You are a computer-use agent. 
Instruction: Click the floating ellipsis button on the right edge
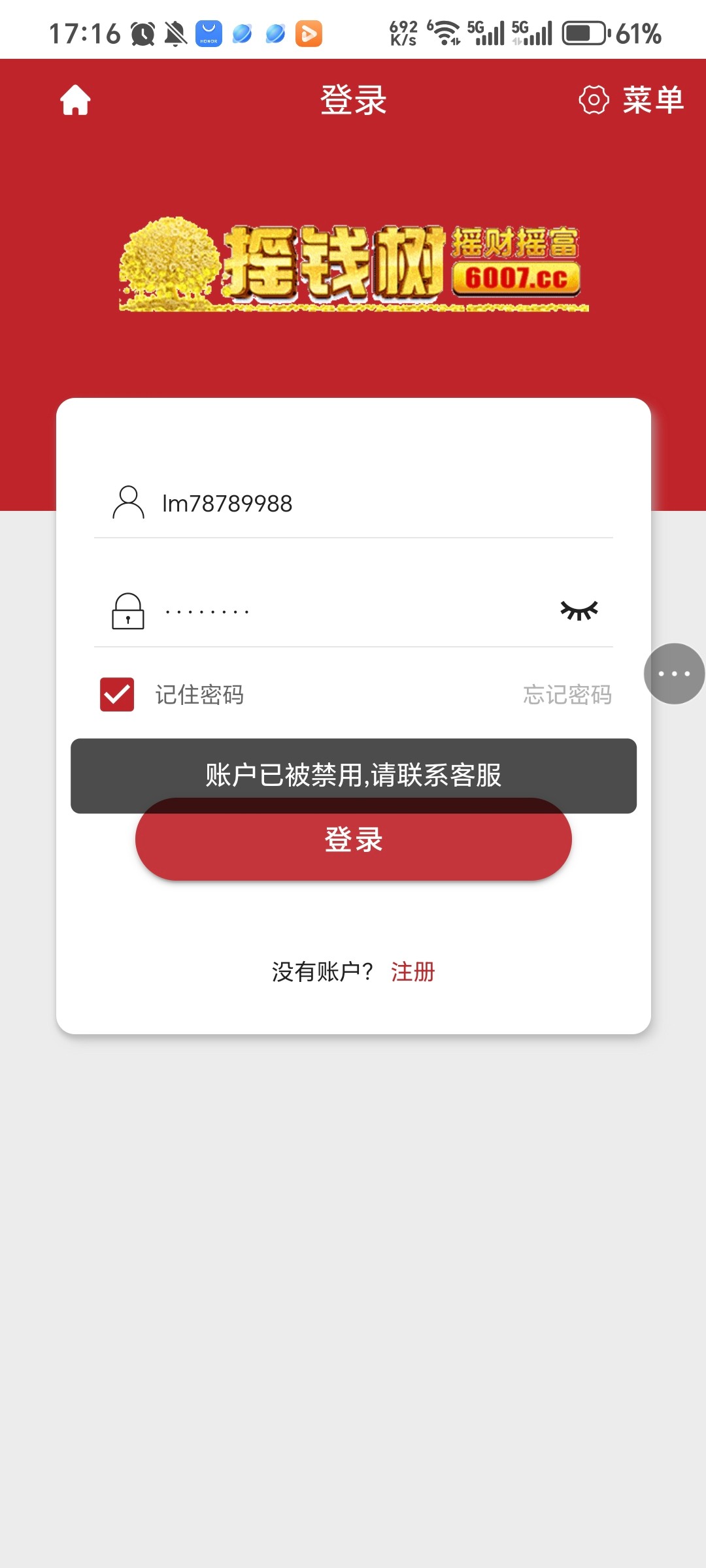pyautogui.click(x=675, y=674)
